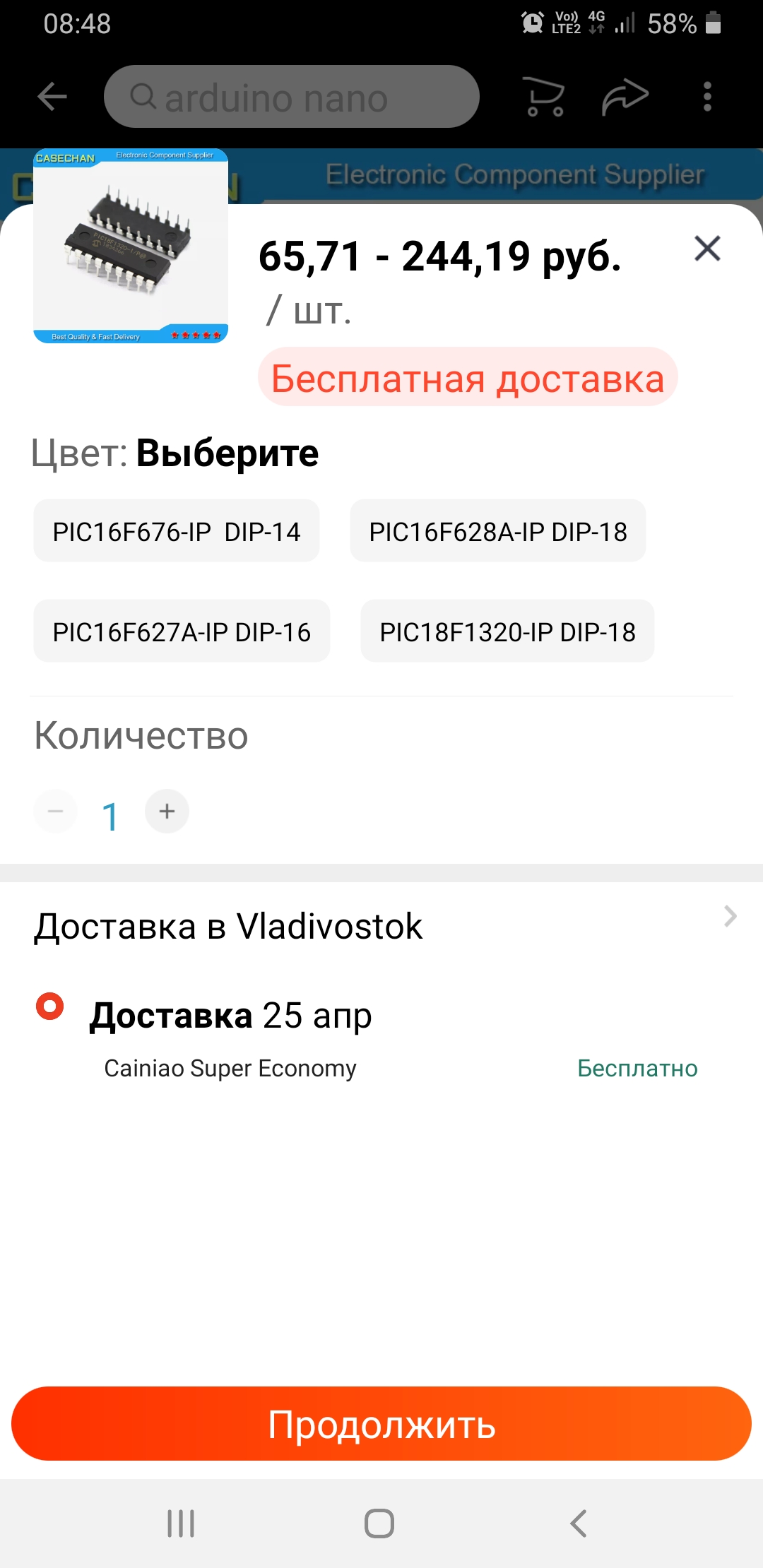Close the product options sheet
The width and height of the screenshot is (763, 1568).
coord(707,249)
